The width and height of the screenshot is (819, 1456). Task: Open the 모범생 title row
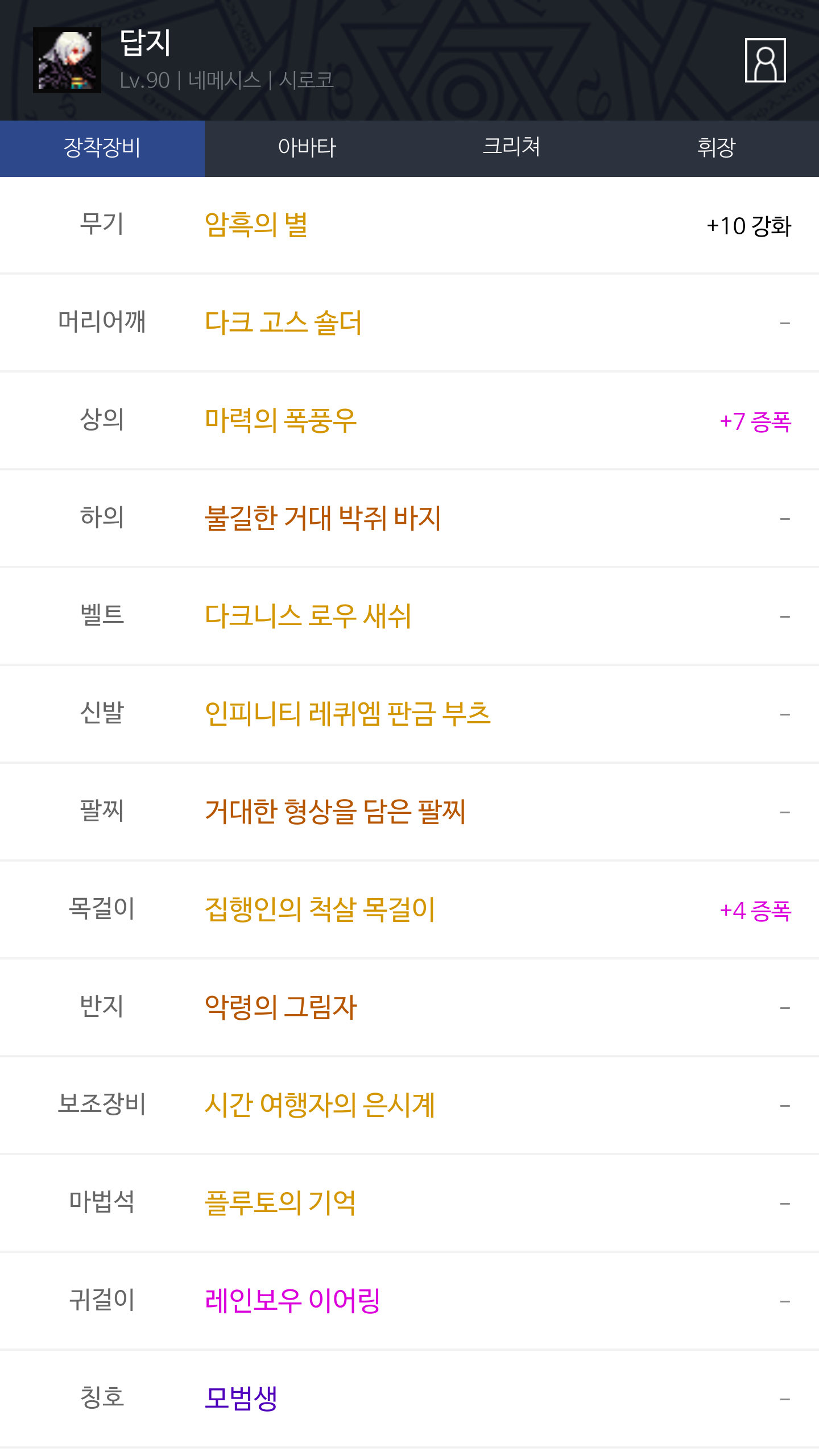pos(409,1399)
